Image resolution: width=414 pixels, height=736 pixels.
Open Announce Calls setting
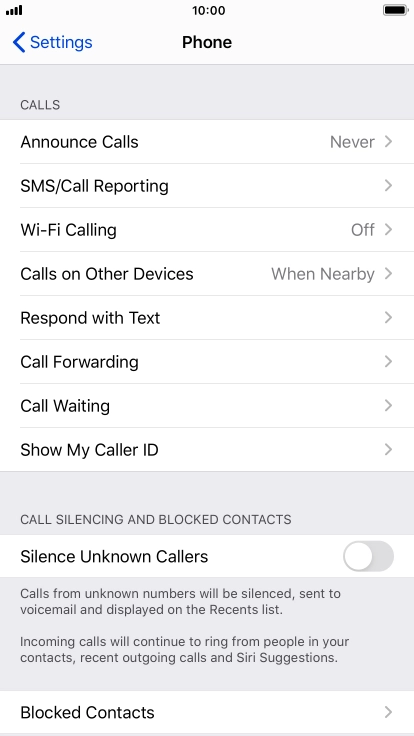point(207,142)
